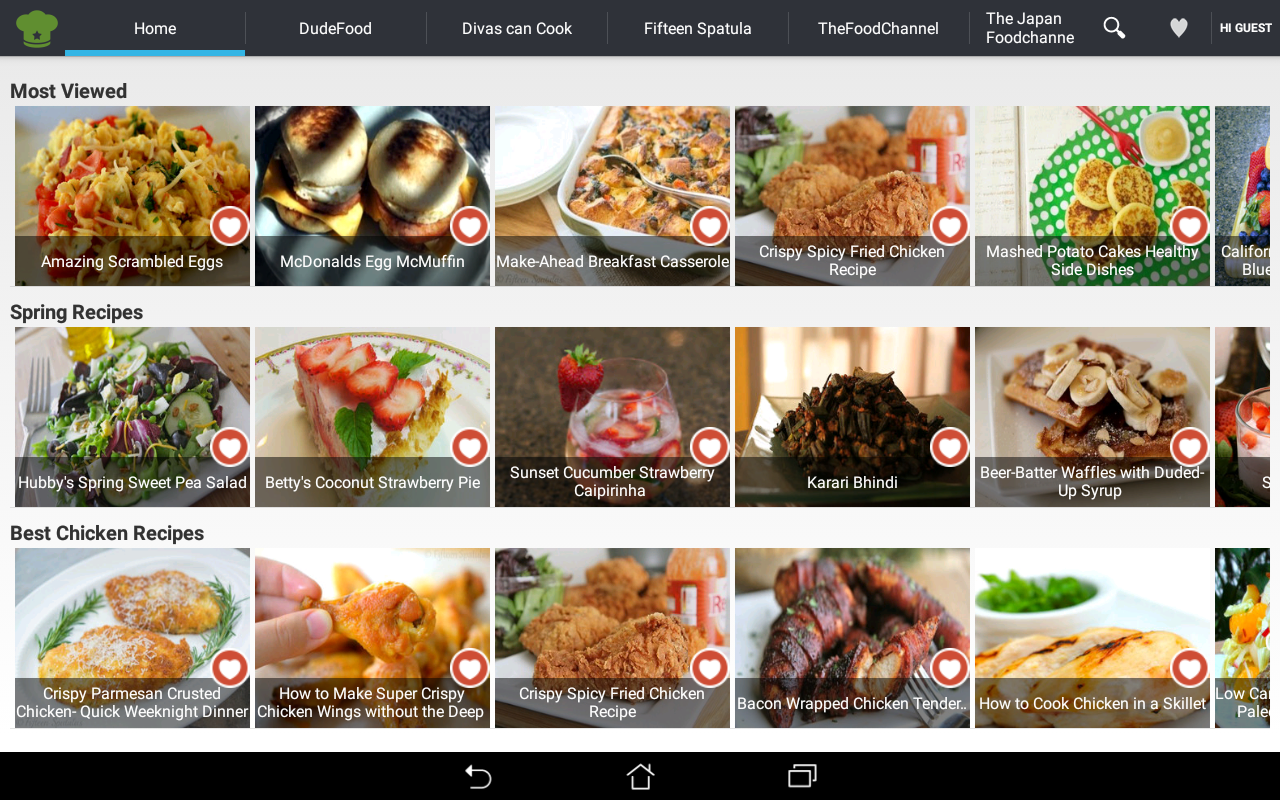This screenshot has height=800, width=1280.
Task: Tap the chef hat app logo
Action: tap(37, 28)
